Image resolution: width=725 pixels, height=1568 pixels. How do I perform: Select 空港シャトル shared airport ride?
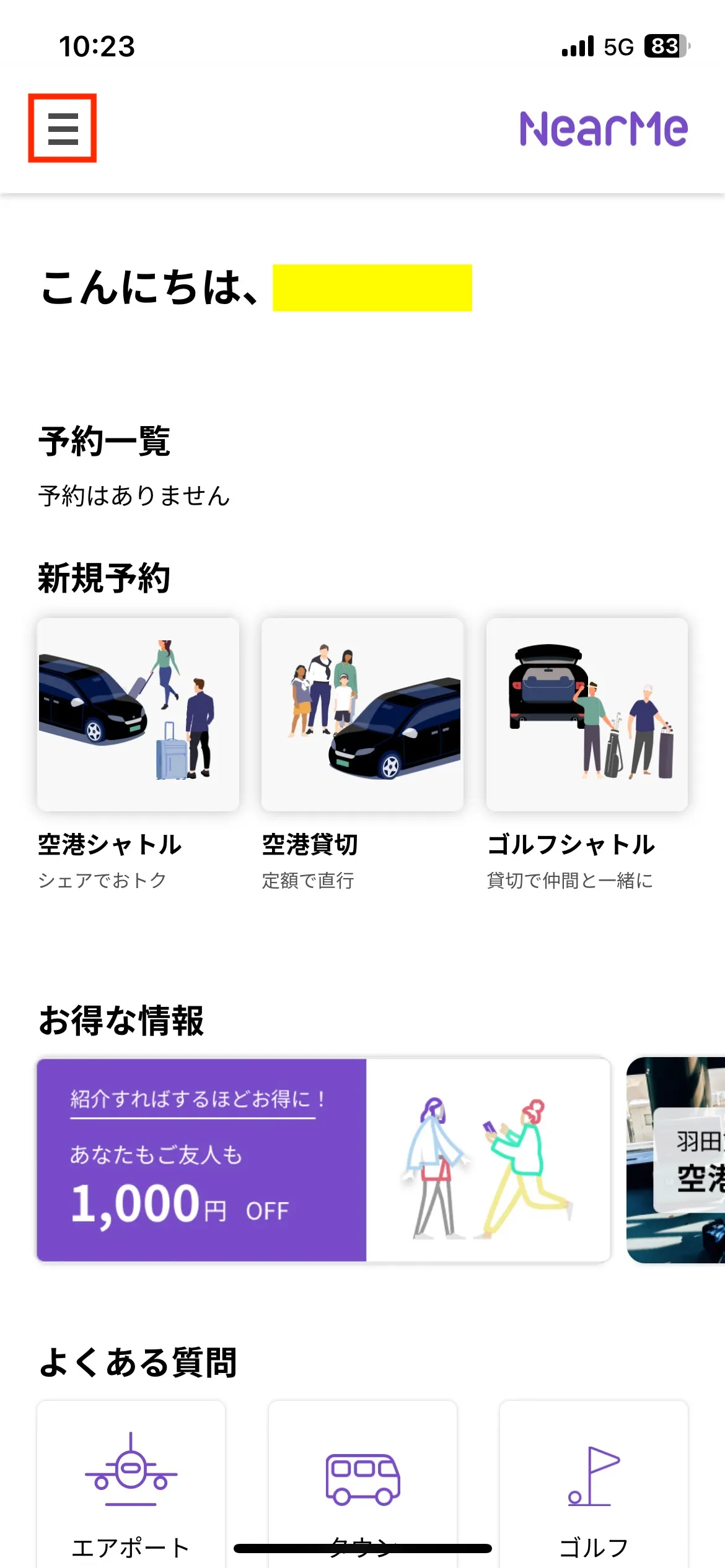138,715
